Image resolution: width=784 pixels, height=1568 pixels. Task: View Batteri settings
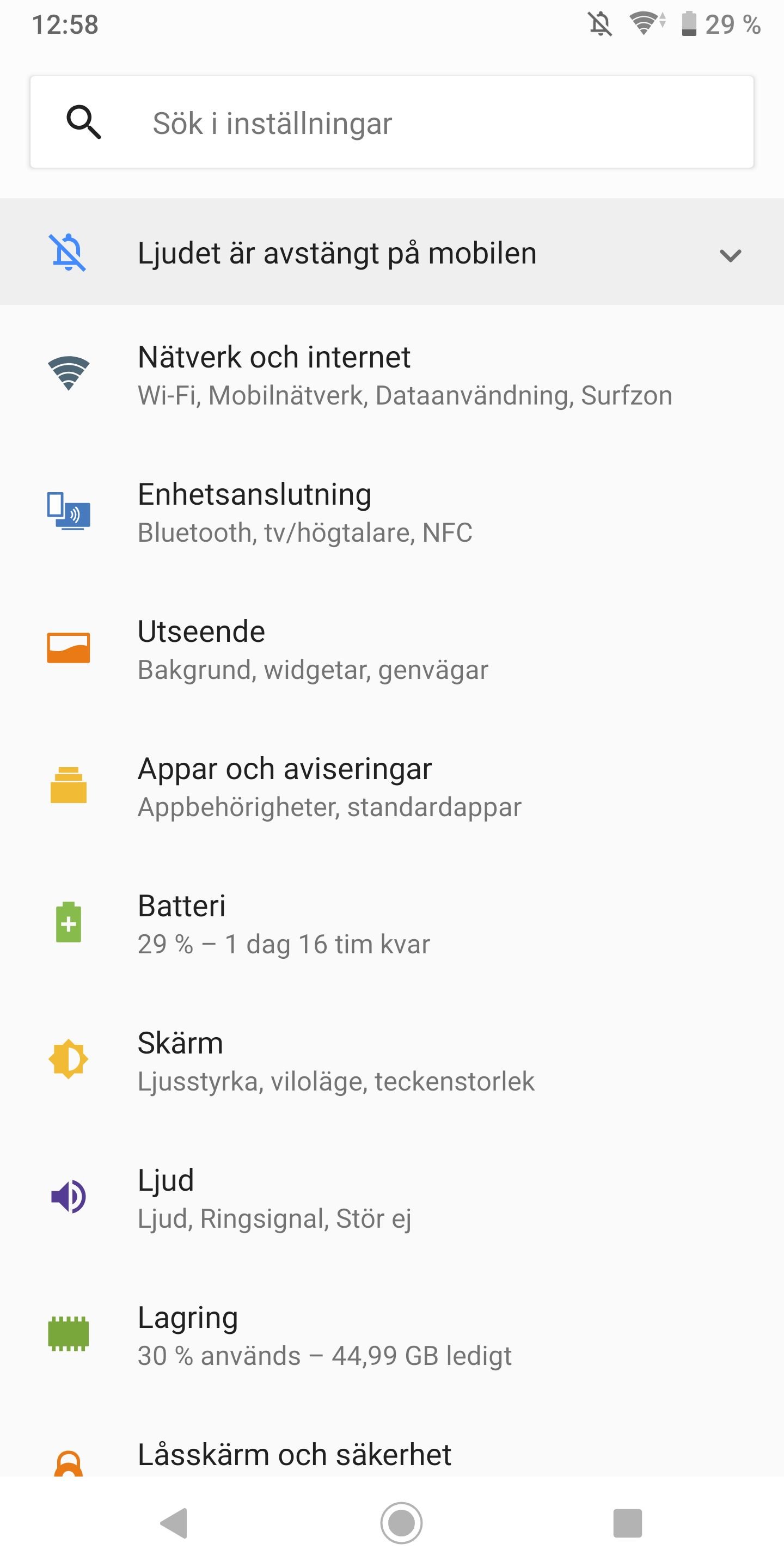click(392, 923)
